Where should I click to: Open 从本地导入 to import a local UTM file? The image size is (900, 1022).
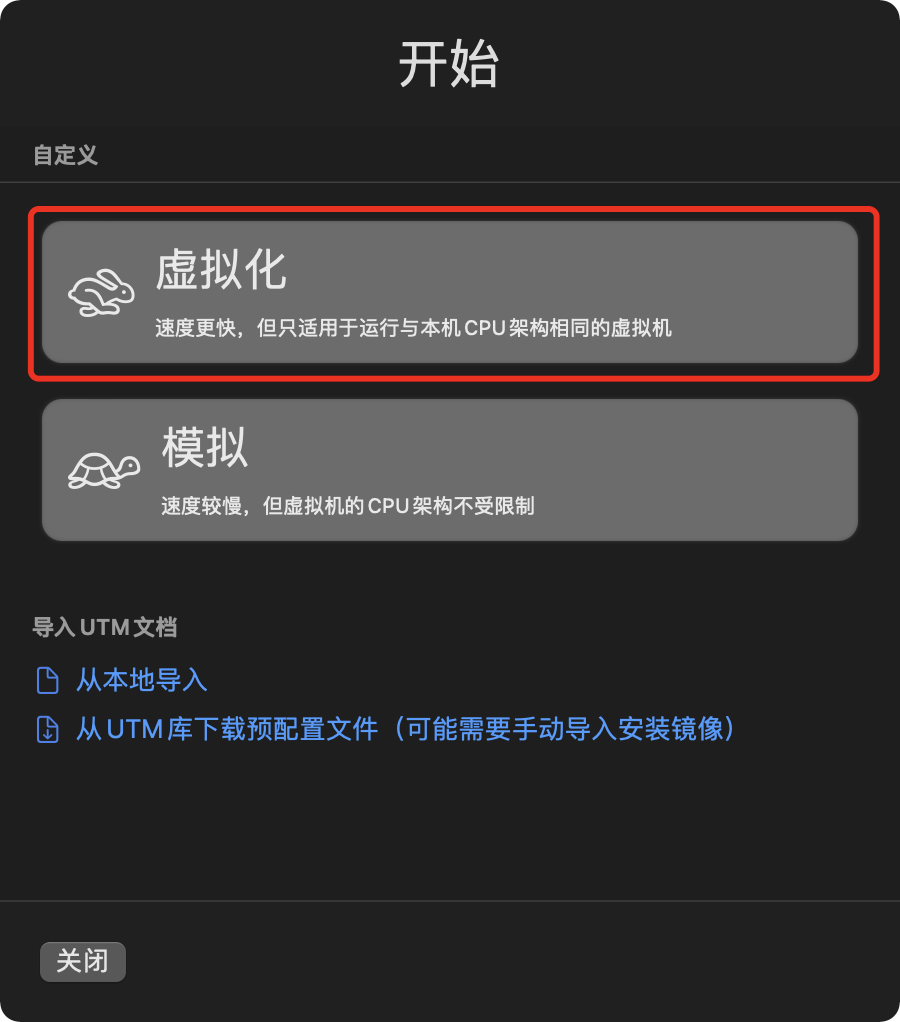[x=140, y=679]
